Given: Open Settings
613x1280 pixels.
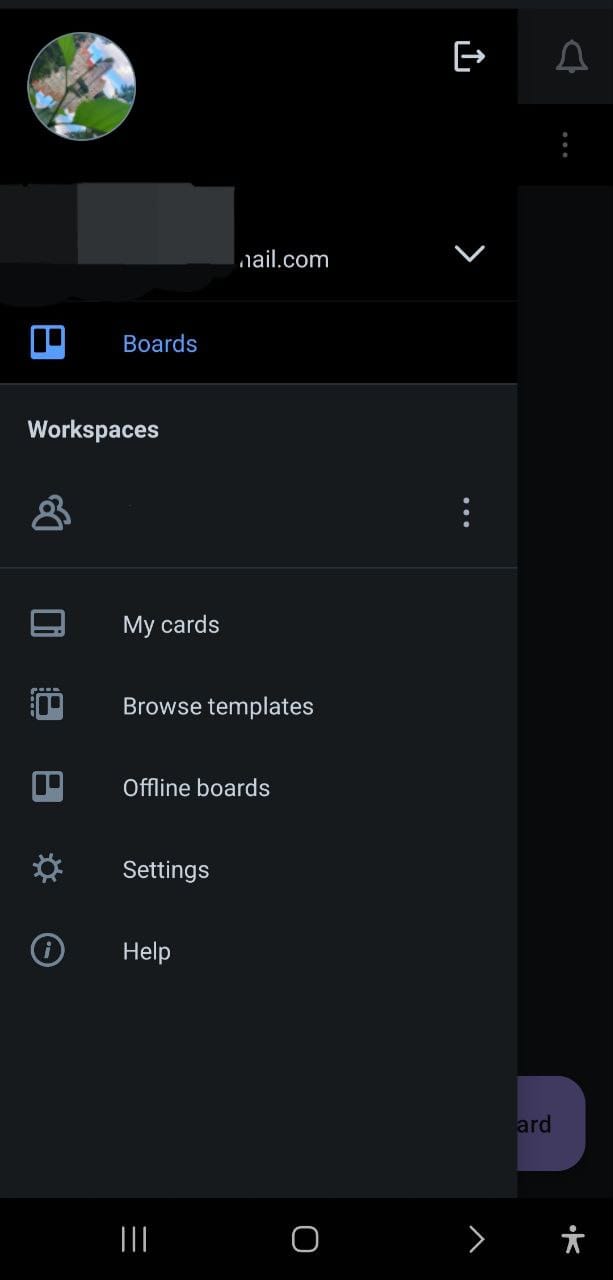Looking at the screenshot, I should pos(258,869).
